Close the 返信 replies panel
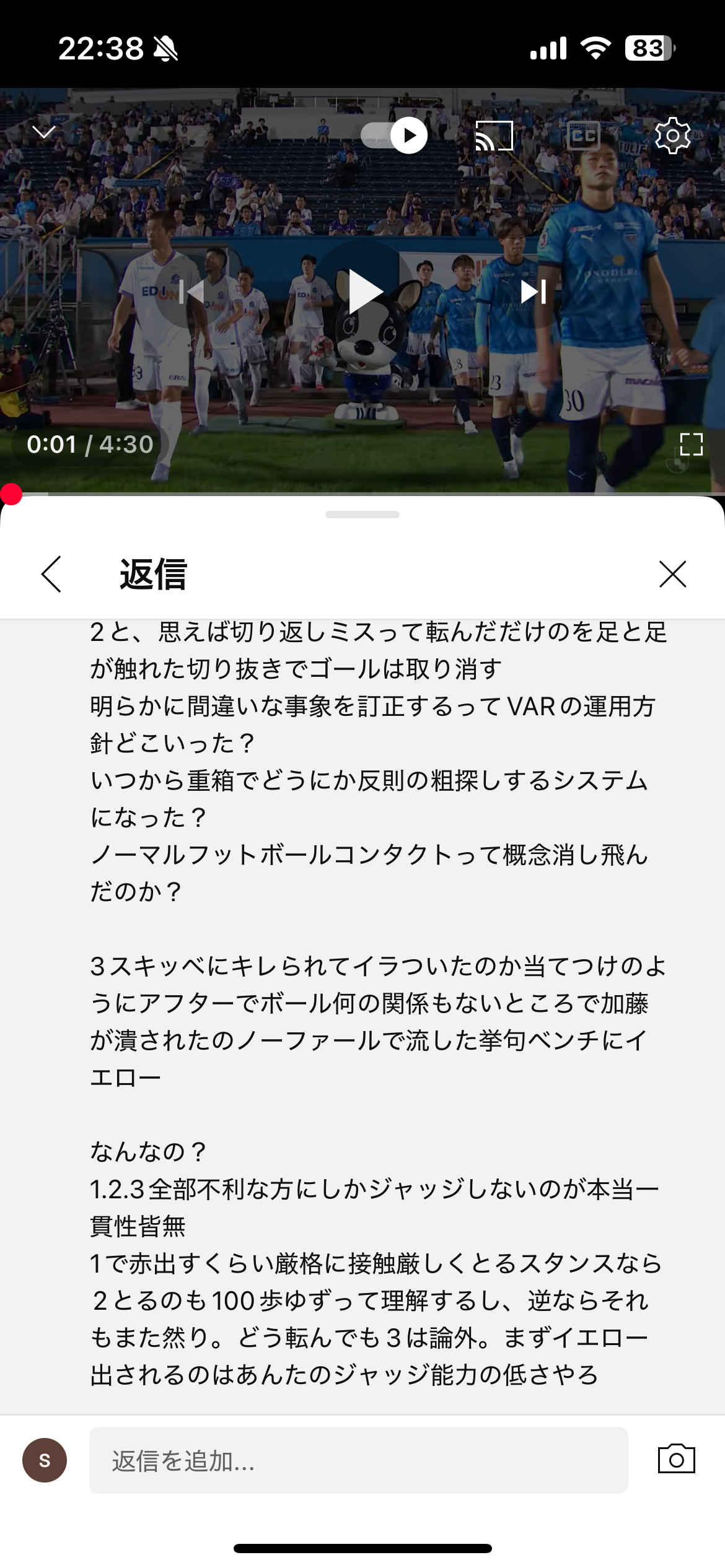Screen dimensions: 725x1568 click(672, 574)
